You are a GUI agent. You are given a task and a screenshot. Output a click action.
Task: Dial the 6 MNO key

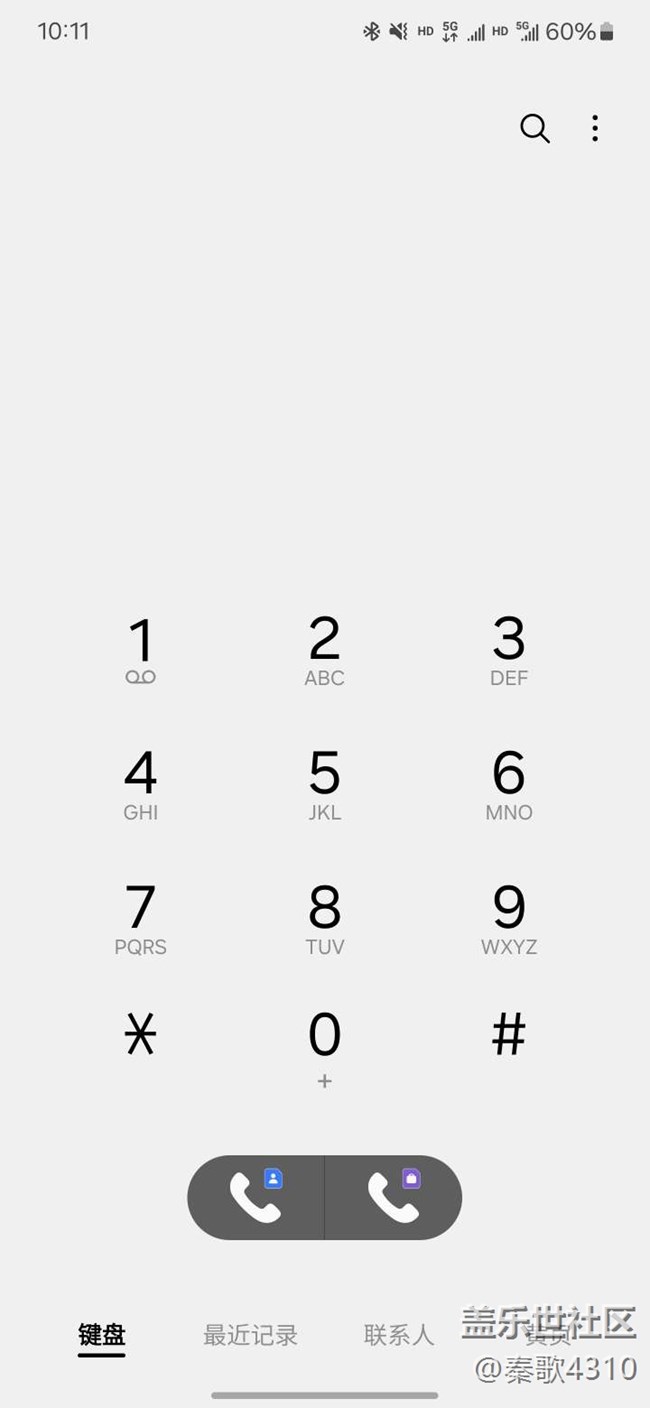tap(509, 786)
